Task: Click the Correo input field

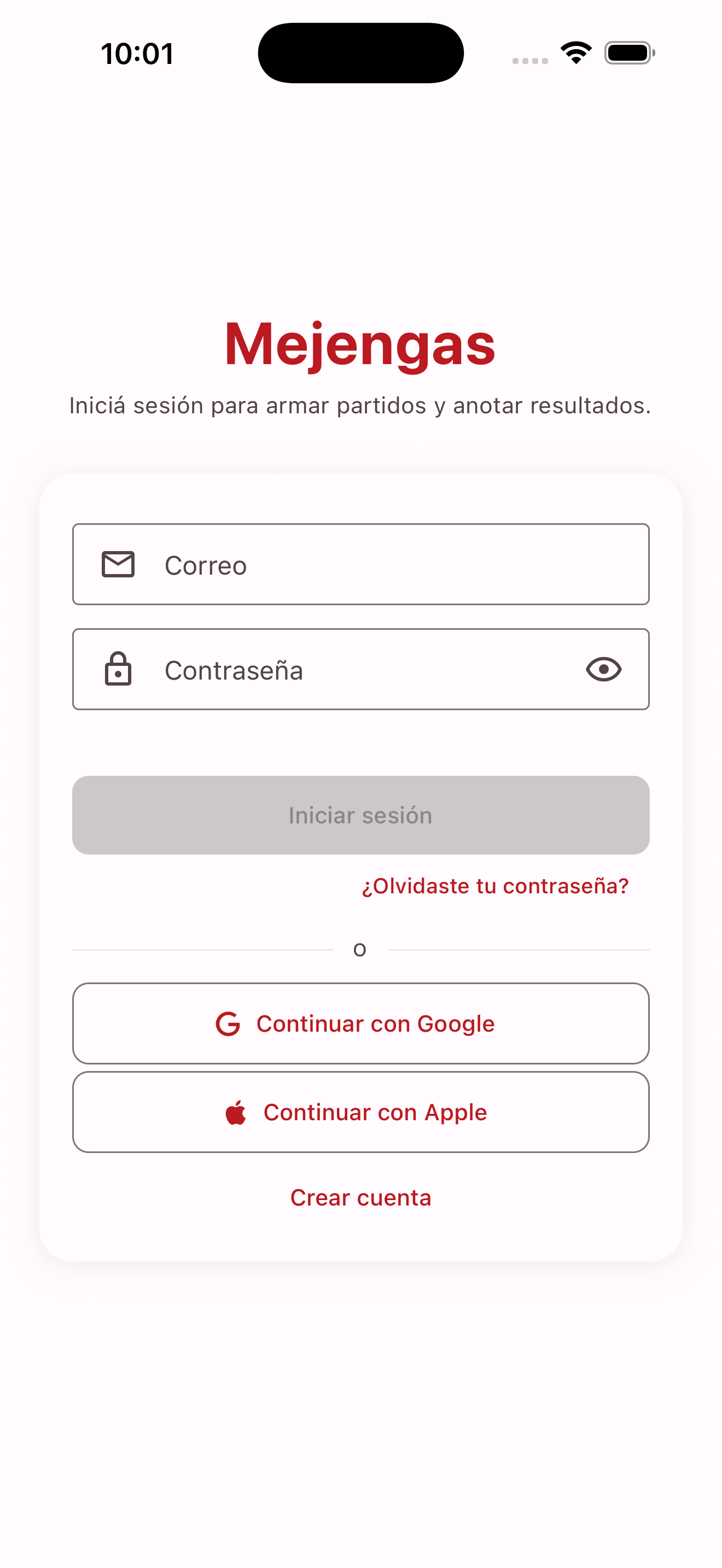Action: point(360,564)
